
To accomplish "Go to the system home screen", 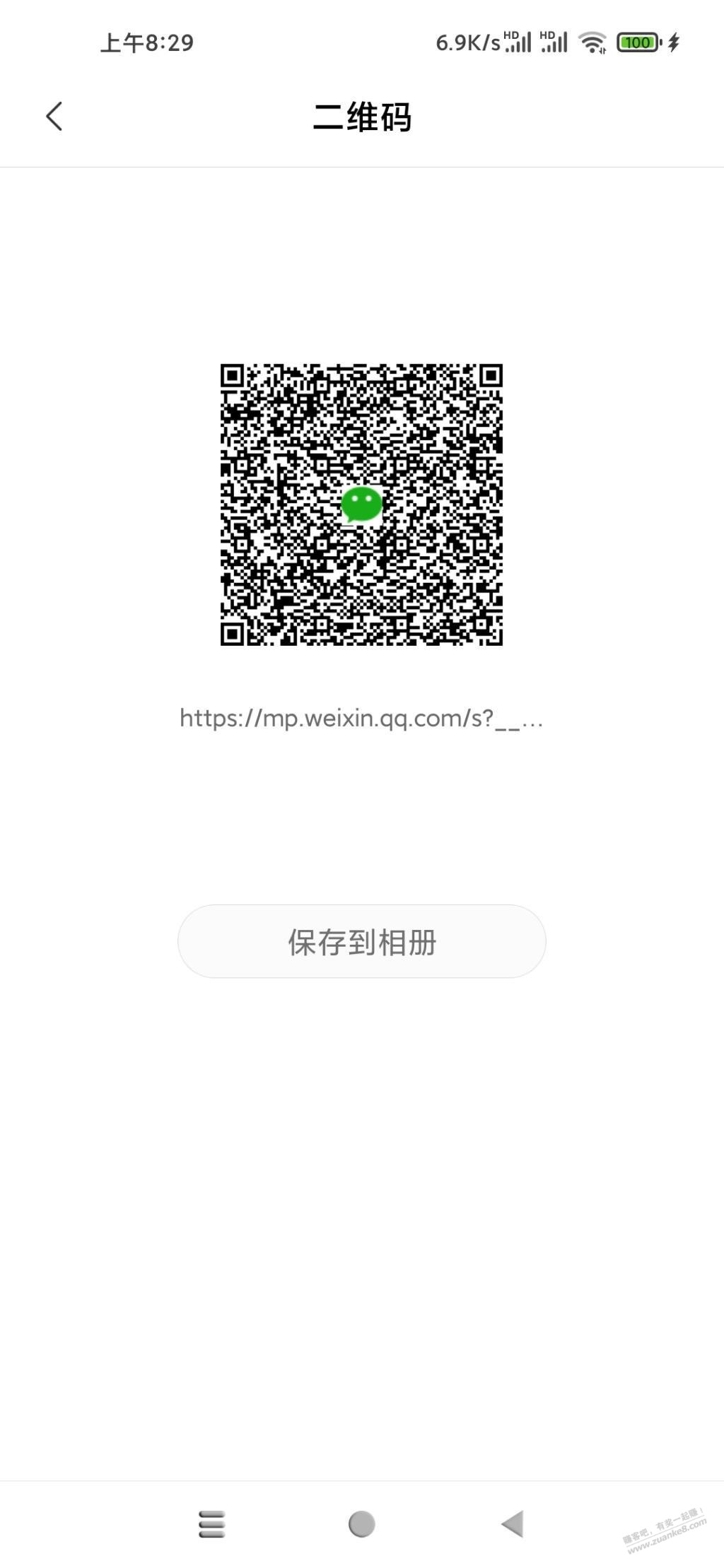I will tap(361, 1524).
